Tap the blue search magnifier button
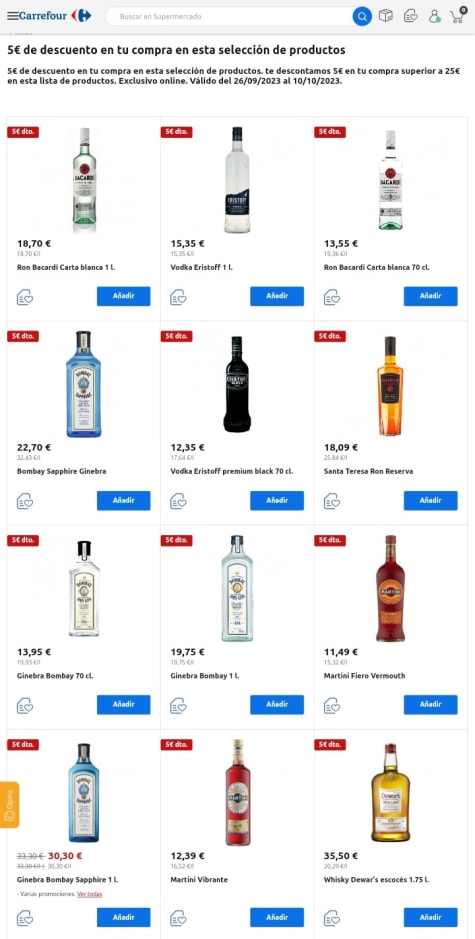This screenshot has height=939, width=475. coord(362,16)
